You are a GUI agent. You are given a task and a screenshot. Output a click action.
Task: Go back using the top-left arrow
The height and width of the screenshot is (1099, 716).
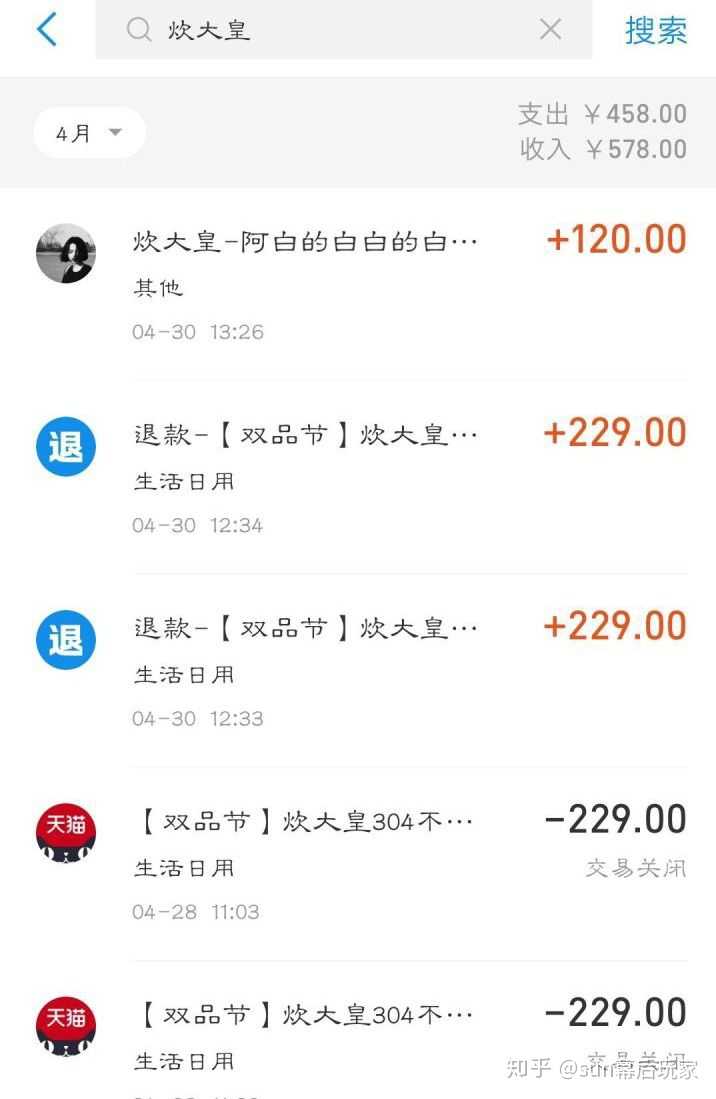(x=47, y=30)
